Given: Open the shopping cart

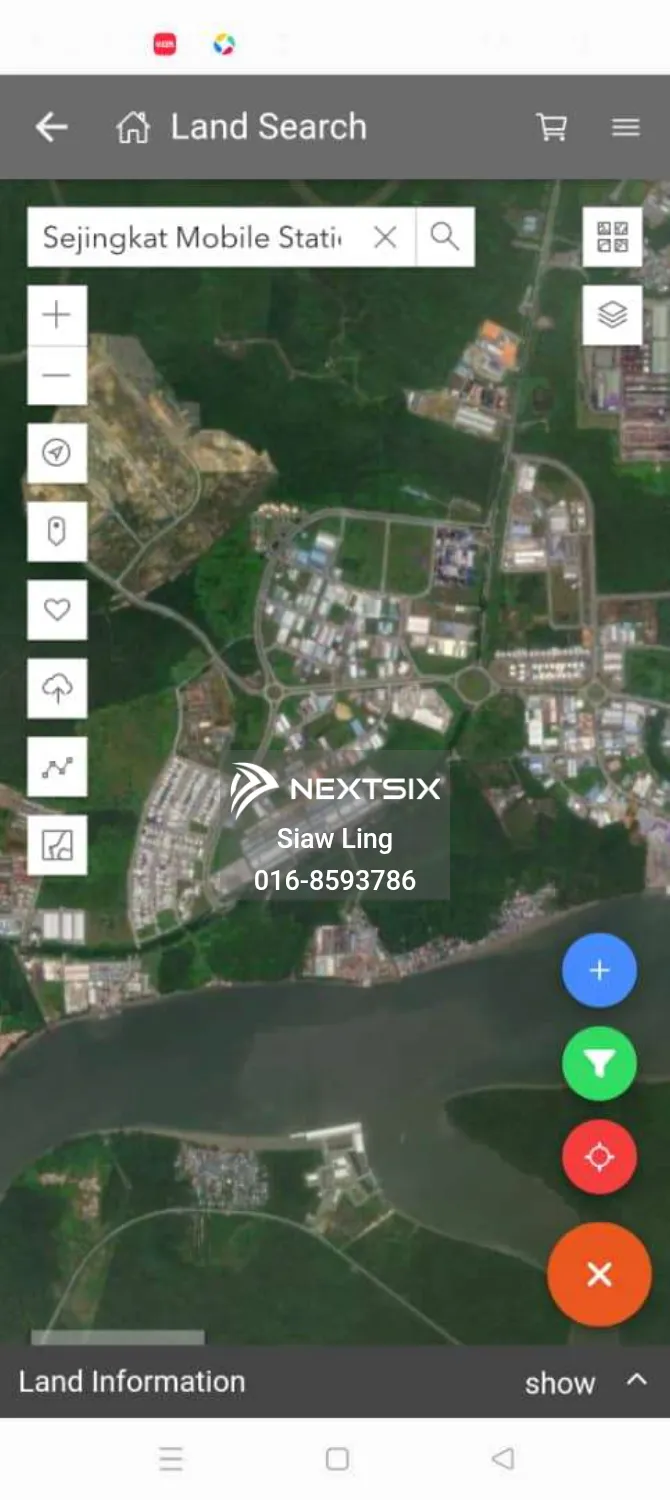Looking at the screenshot, I should [x=552, y=127].
